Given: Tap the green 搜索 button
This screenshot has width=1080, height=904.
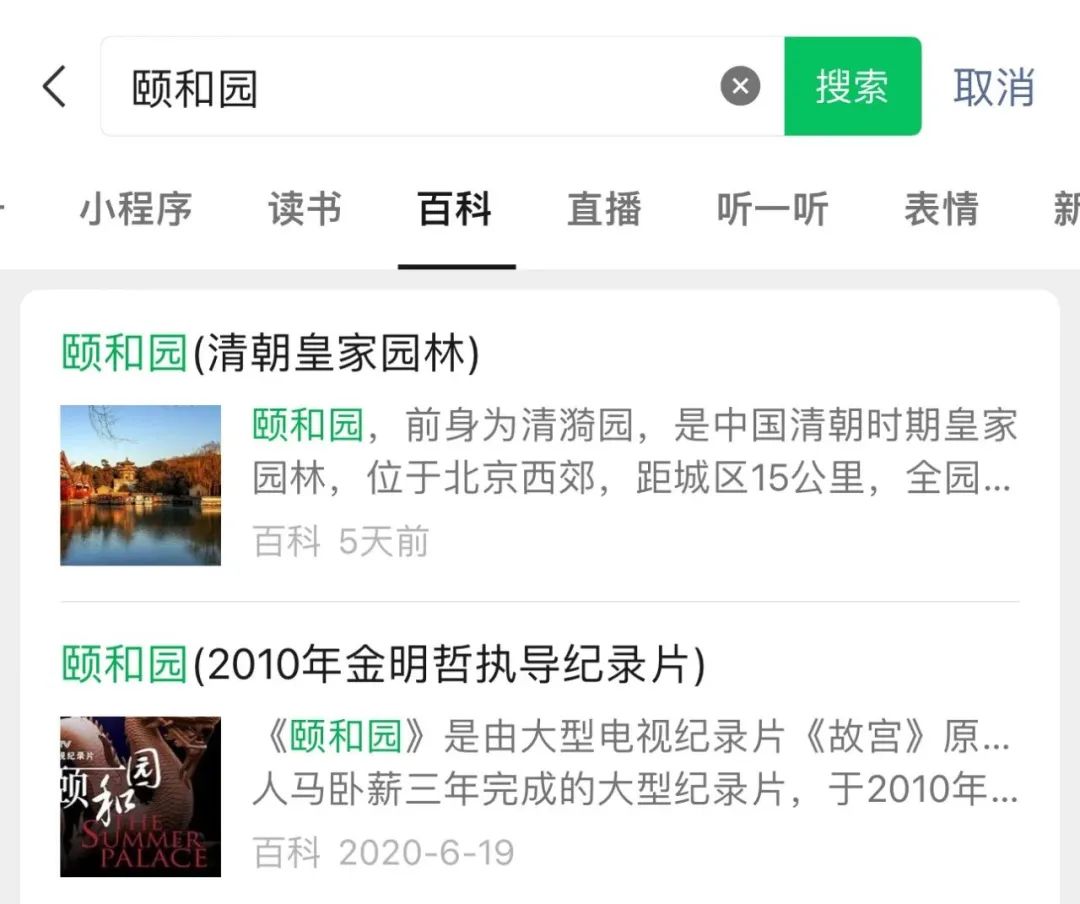Looking at the screenshot, I should tap(852, 87).
